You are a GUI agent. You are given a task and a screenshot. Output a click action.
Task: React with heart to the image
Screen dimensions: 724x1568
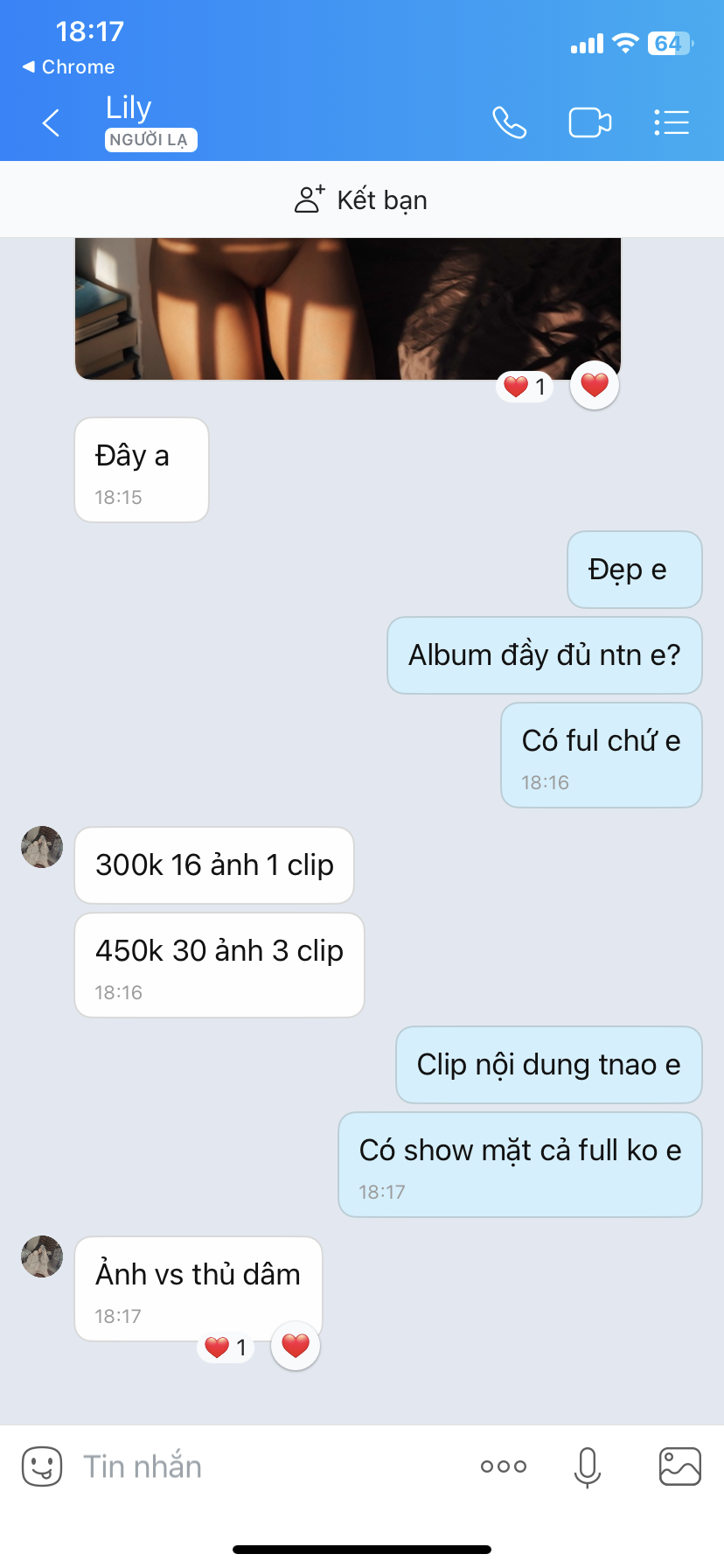pyautogui.click(x=595, y=385)
